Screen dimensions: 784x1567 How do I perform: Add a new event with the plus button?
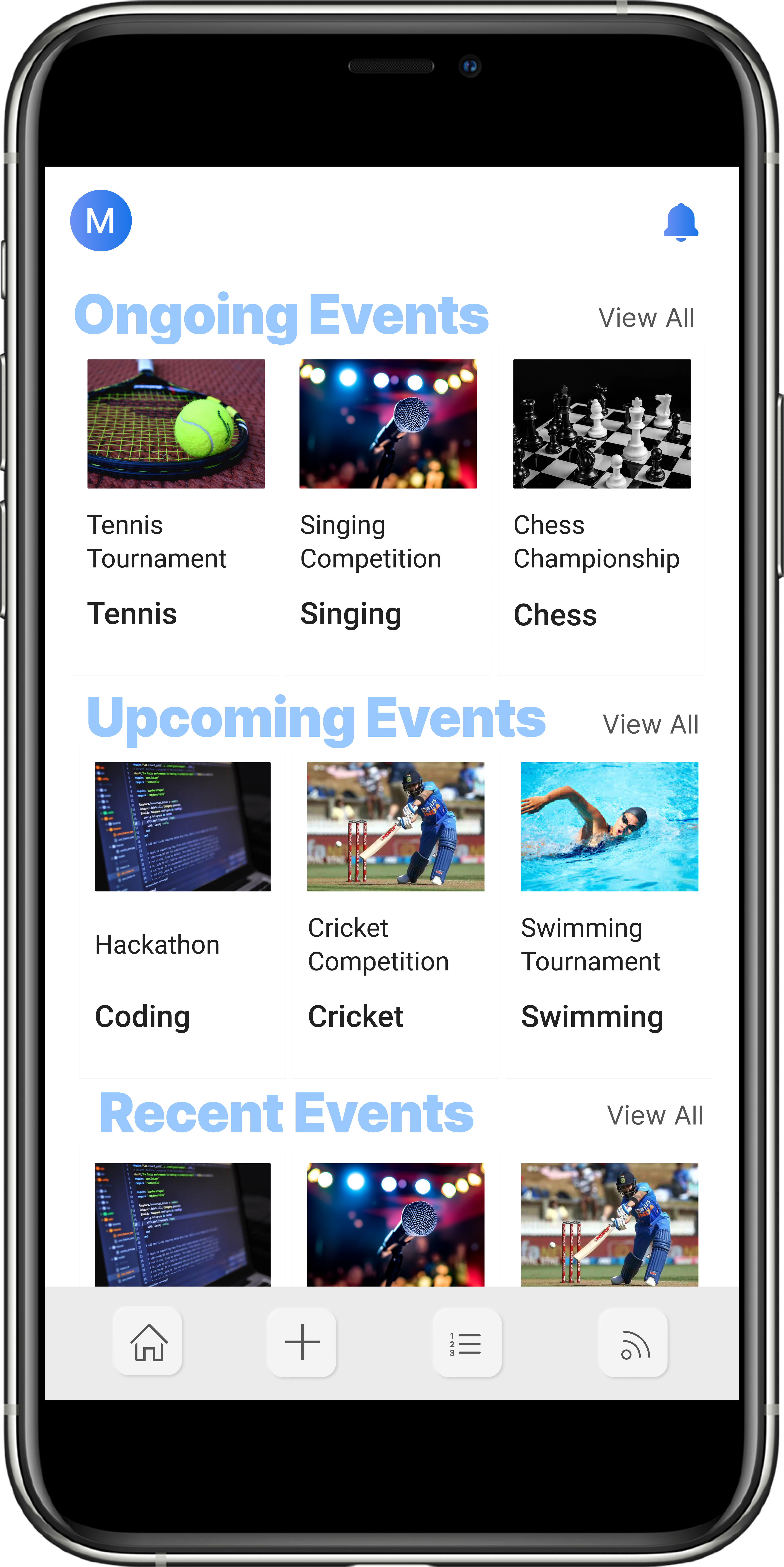point(302,1341)
